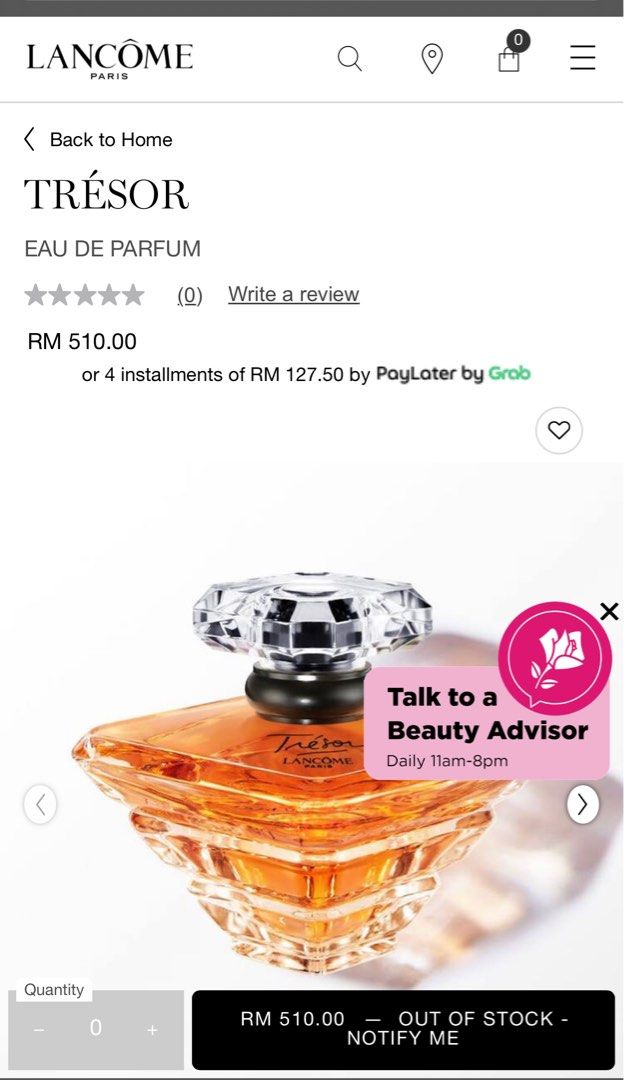624x1080 pixels.
Task: Show the previous product image
Action: (40, 804)
